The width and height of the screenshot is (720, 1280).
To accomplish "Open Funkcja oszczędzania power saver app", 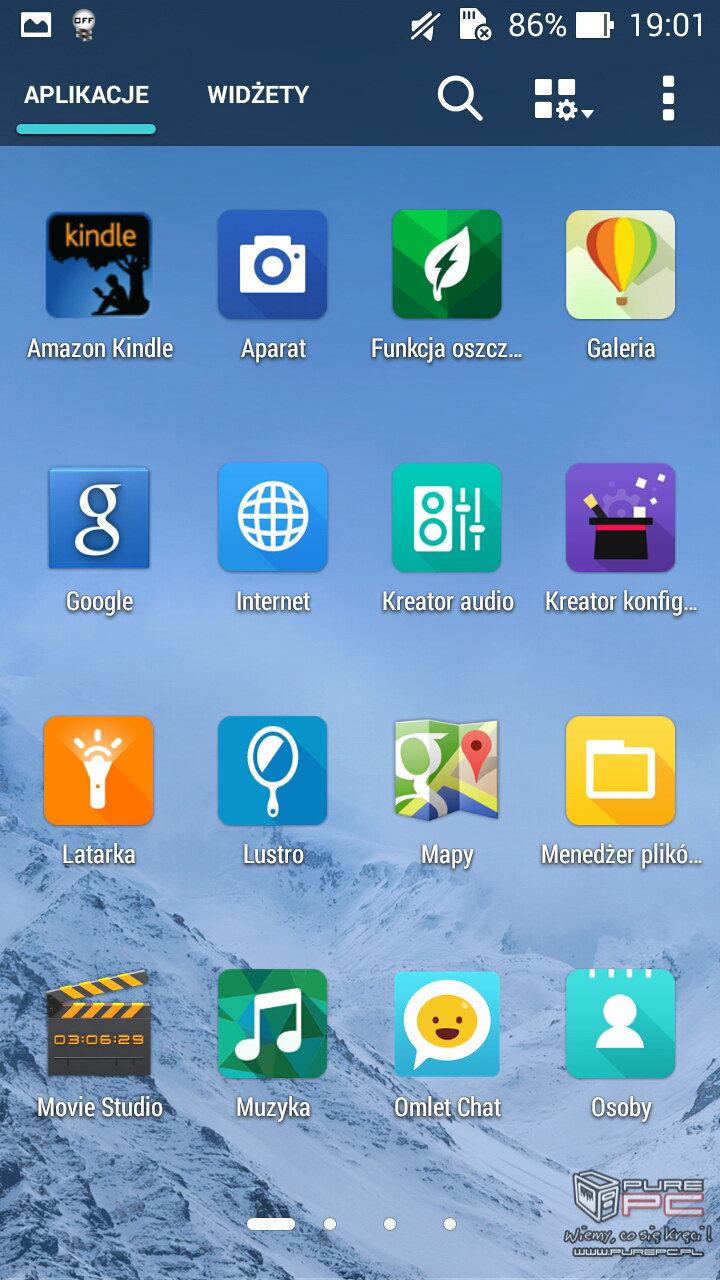I will point(447,265).
